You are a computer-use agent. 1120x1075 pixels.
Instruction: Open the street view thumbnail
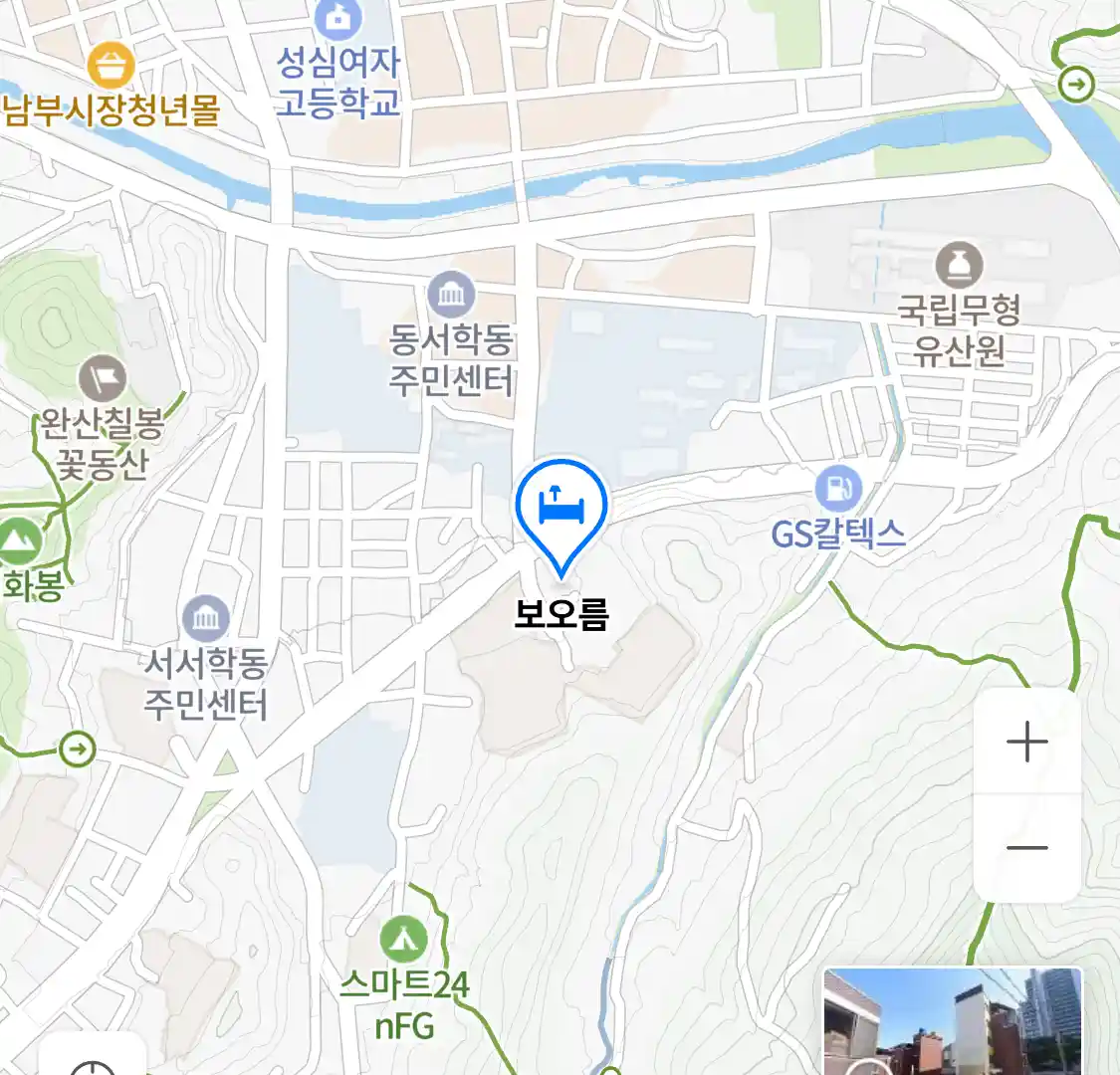[x=953, y=1022]
